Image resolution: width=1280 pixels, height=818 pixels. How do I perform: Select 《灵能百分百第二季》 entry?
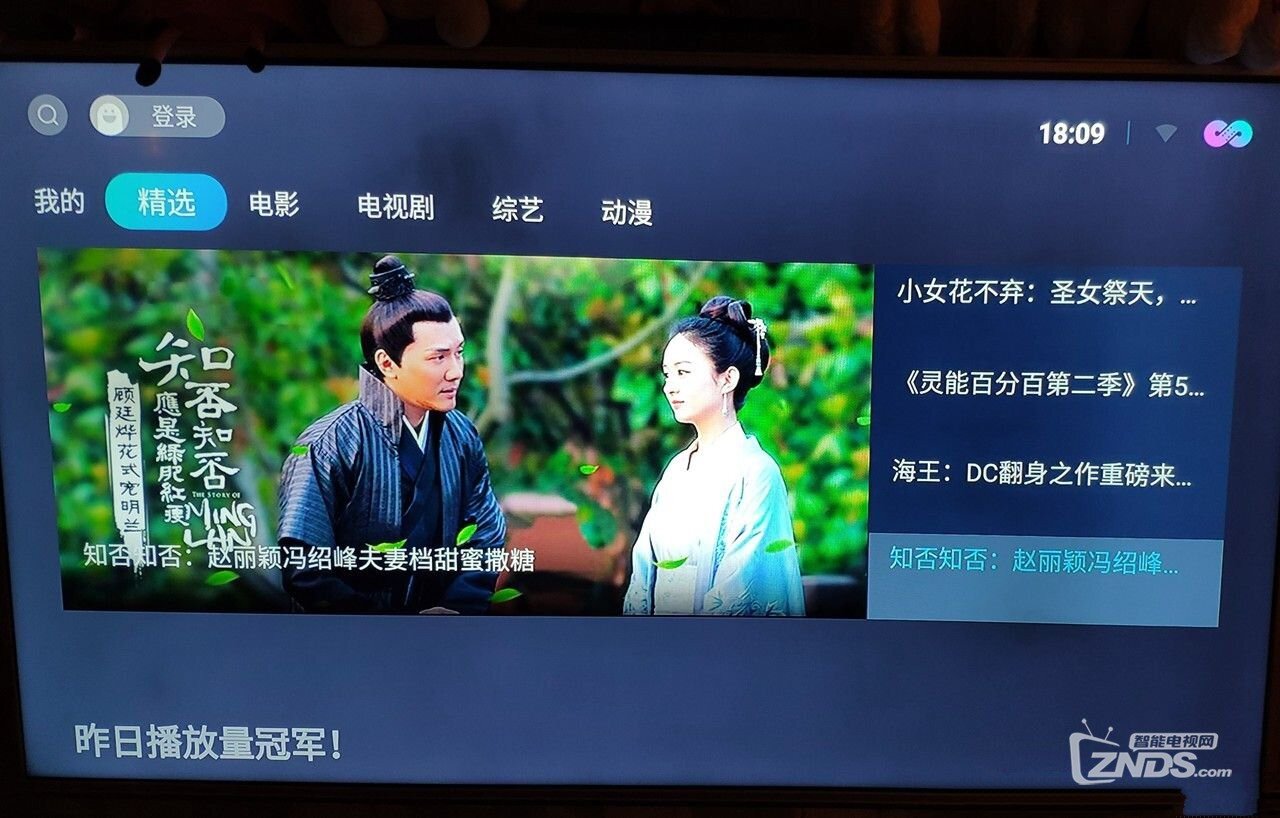1047,385
